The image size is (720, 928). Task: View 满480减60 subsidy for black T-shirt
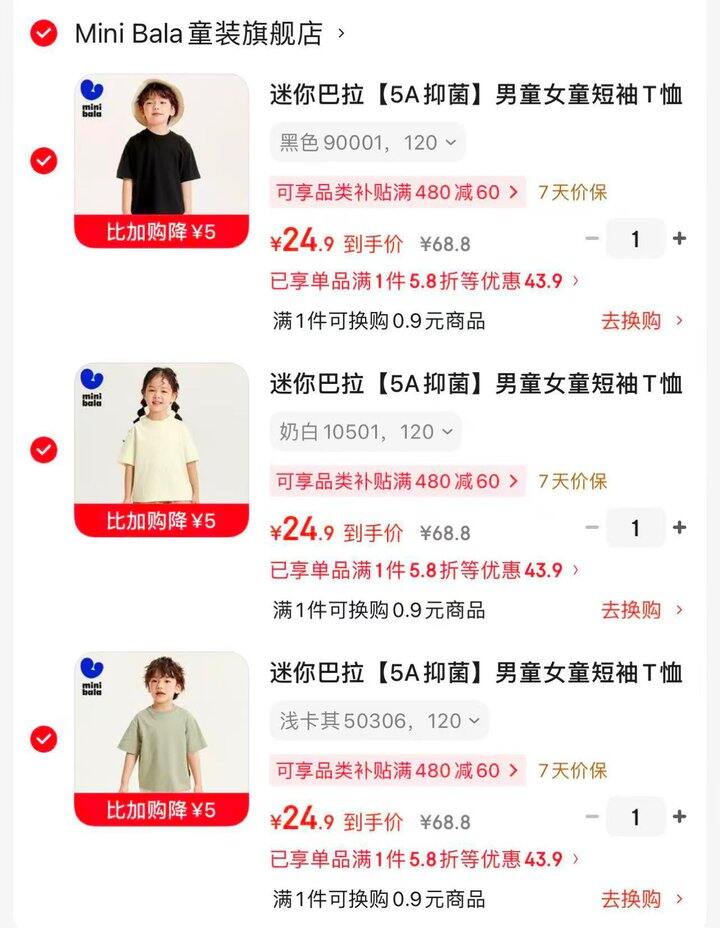point(397,192)
